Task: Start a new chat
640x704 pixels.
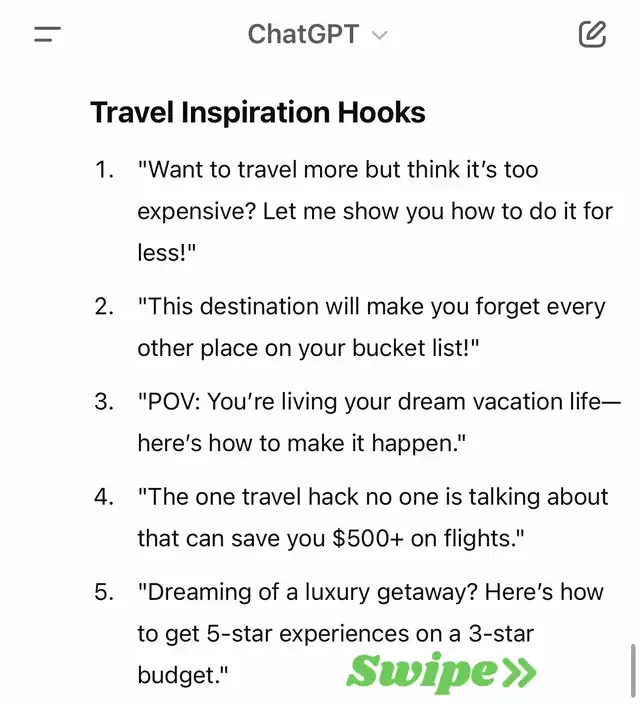Action: tap(592, 34)
